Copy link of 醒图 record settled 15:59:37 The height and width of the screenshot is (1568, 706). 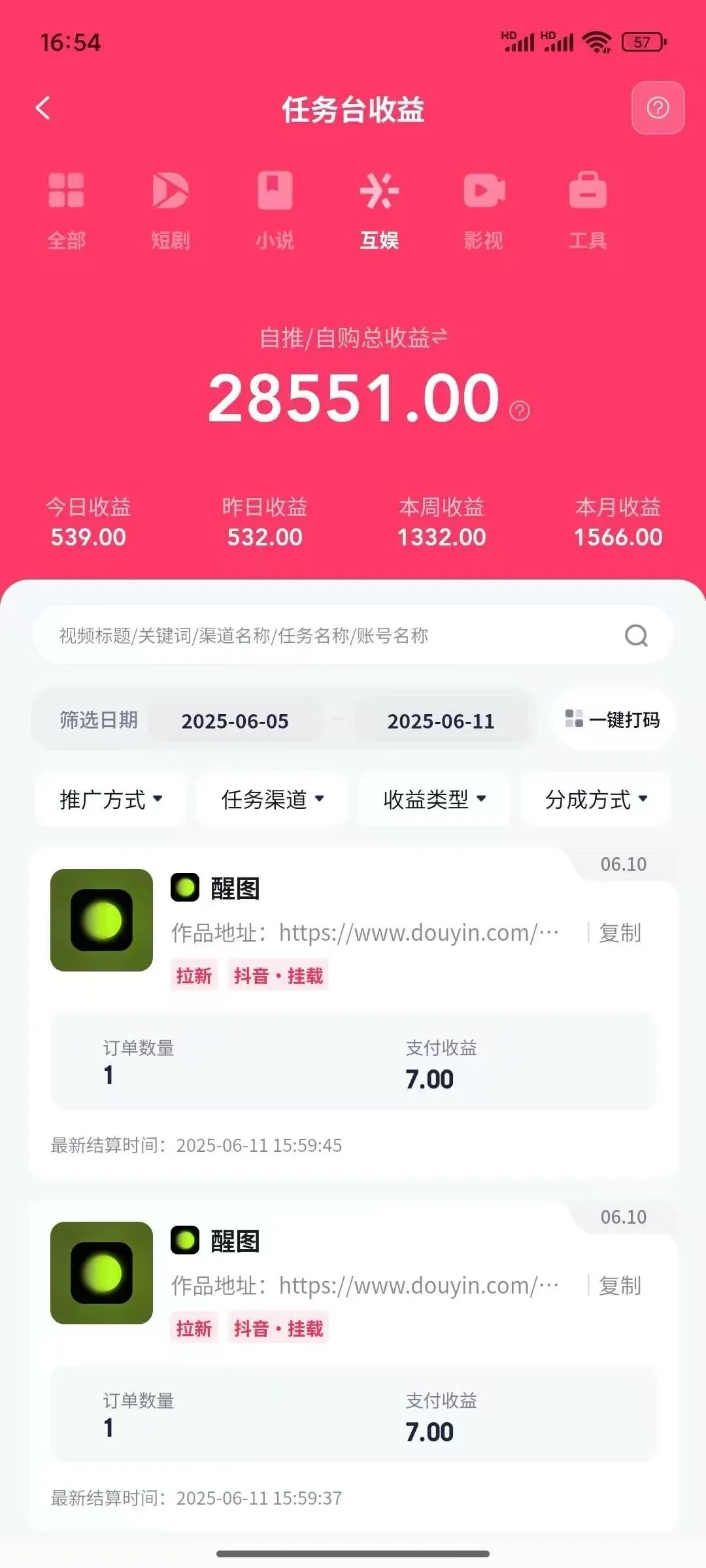pos(620,1285)
